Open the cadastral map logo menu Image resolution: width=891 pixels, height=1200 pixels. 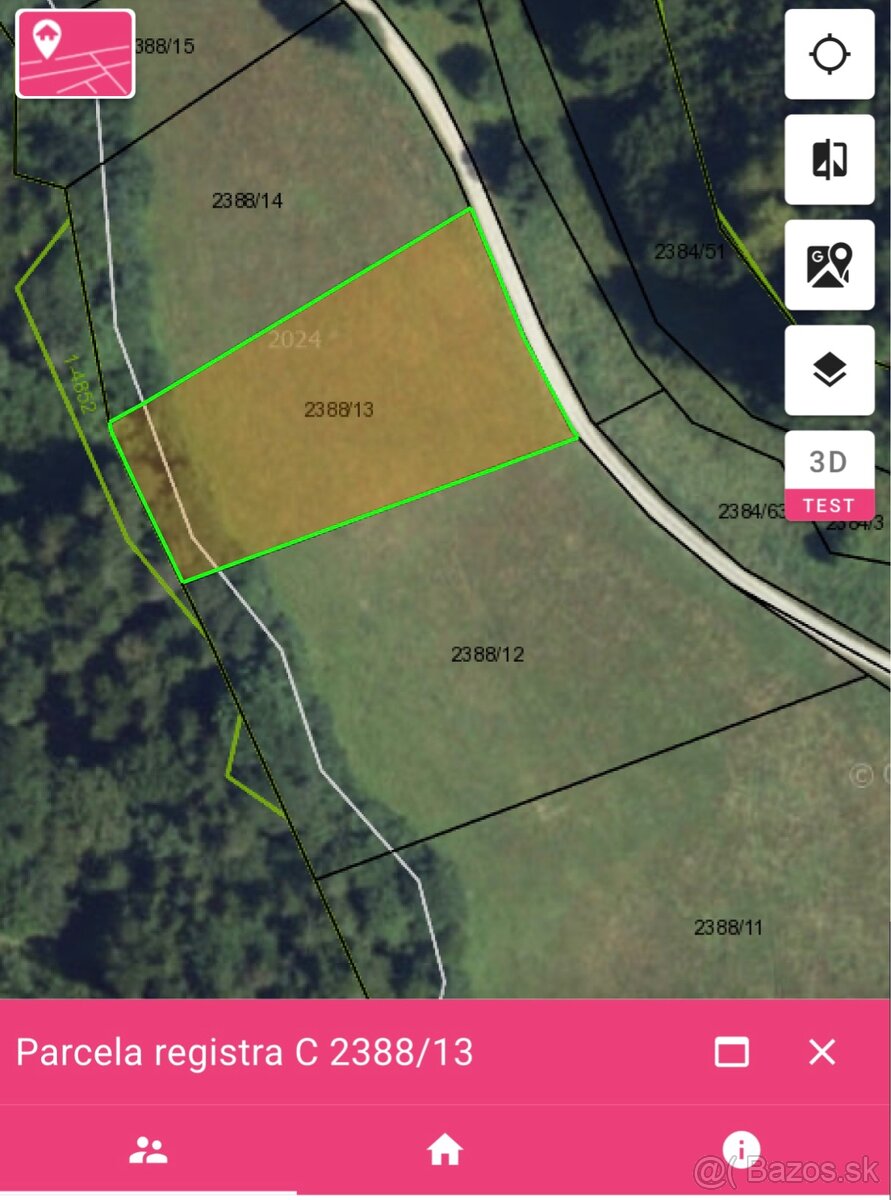(x=75, y=54)
